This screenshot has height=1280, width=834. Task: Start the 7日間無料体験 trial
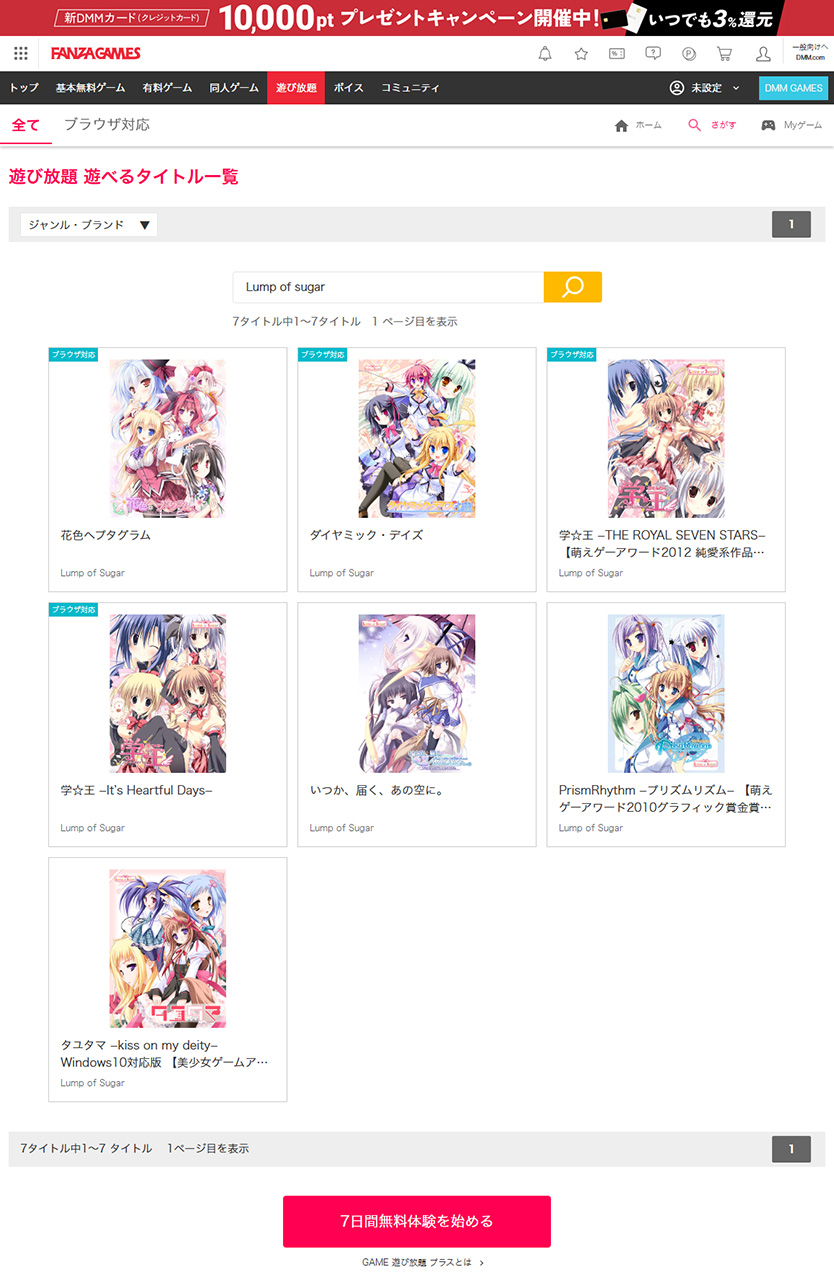pos(416,1221)
